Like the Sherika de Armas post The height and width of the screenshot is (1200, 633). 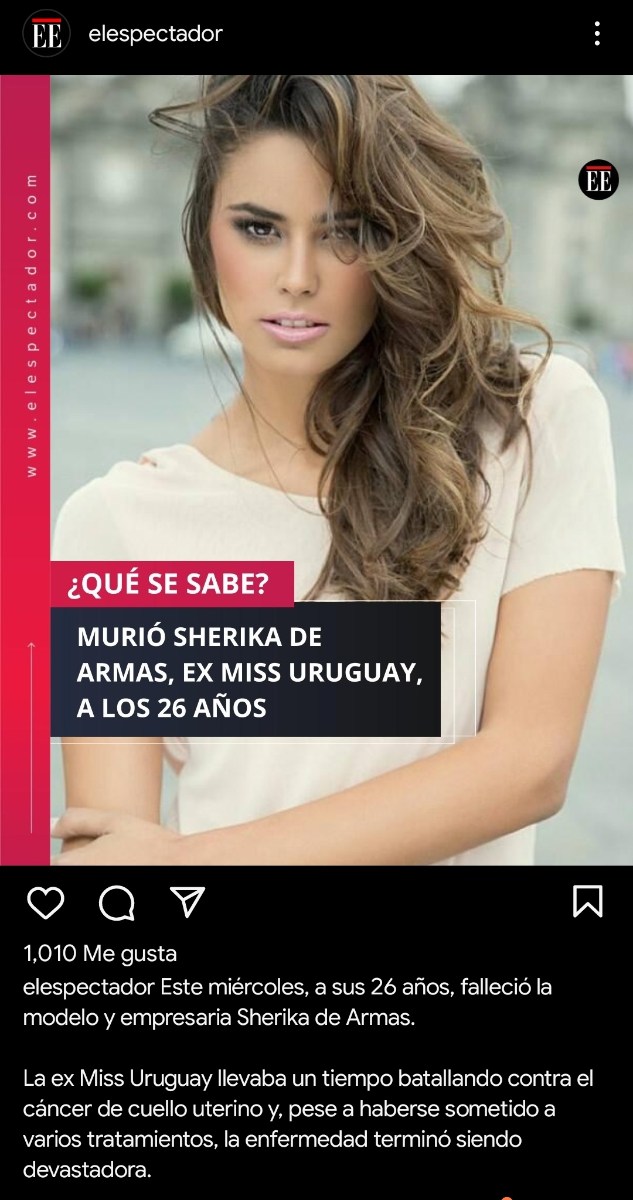45,902
